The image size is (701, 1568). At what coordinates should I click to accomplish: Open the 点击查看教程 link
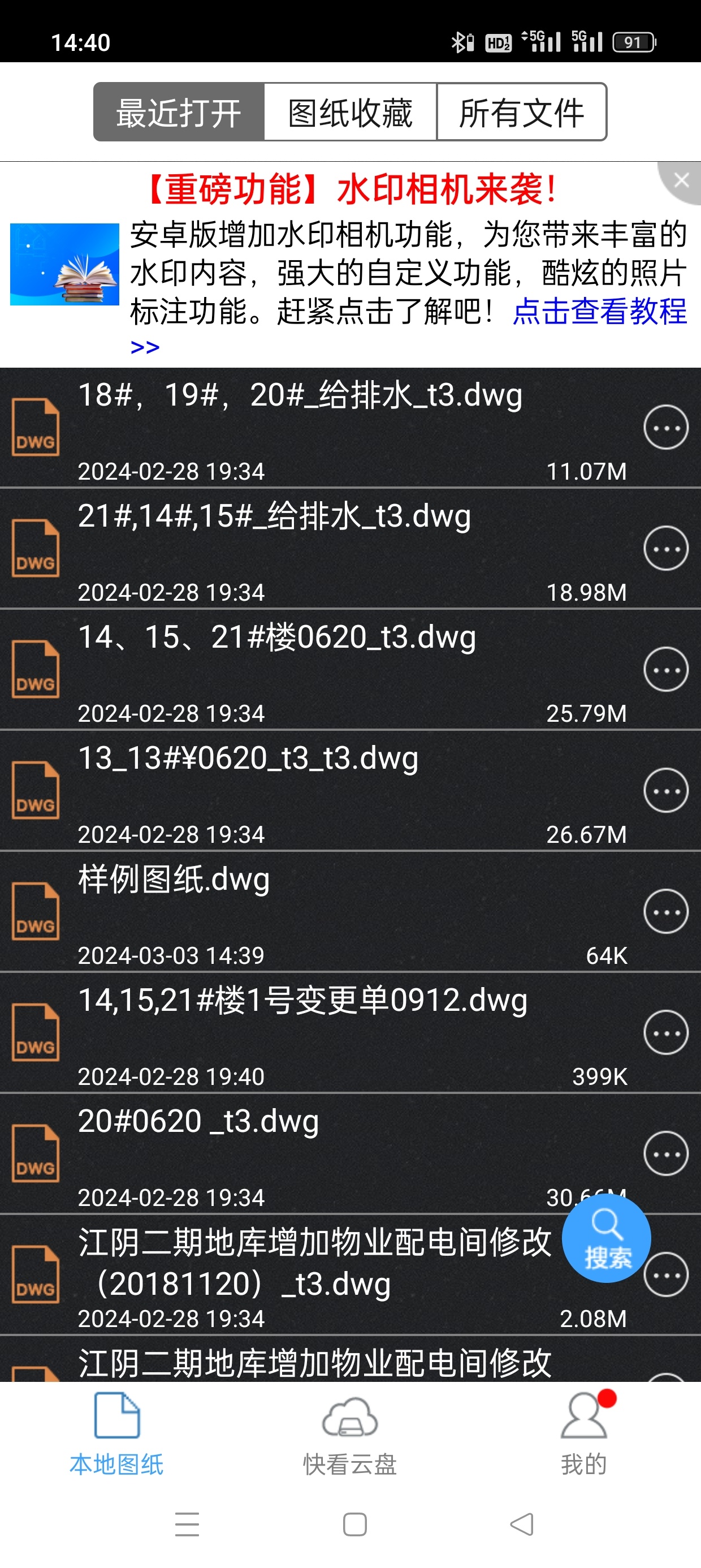click(599, 312)
